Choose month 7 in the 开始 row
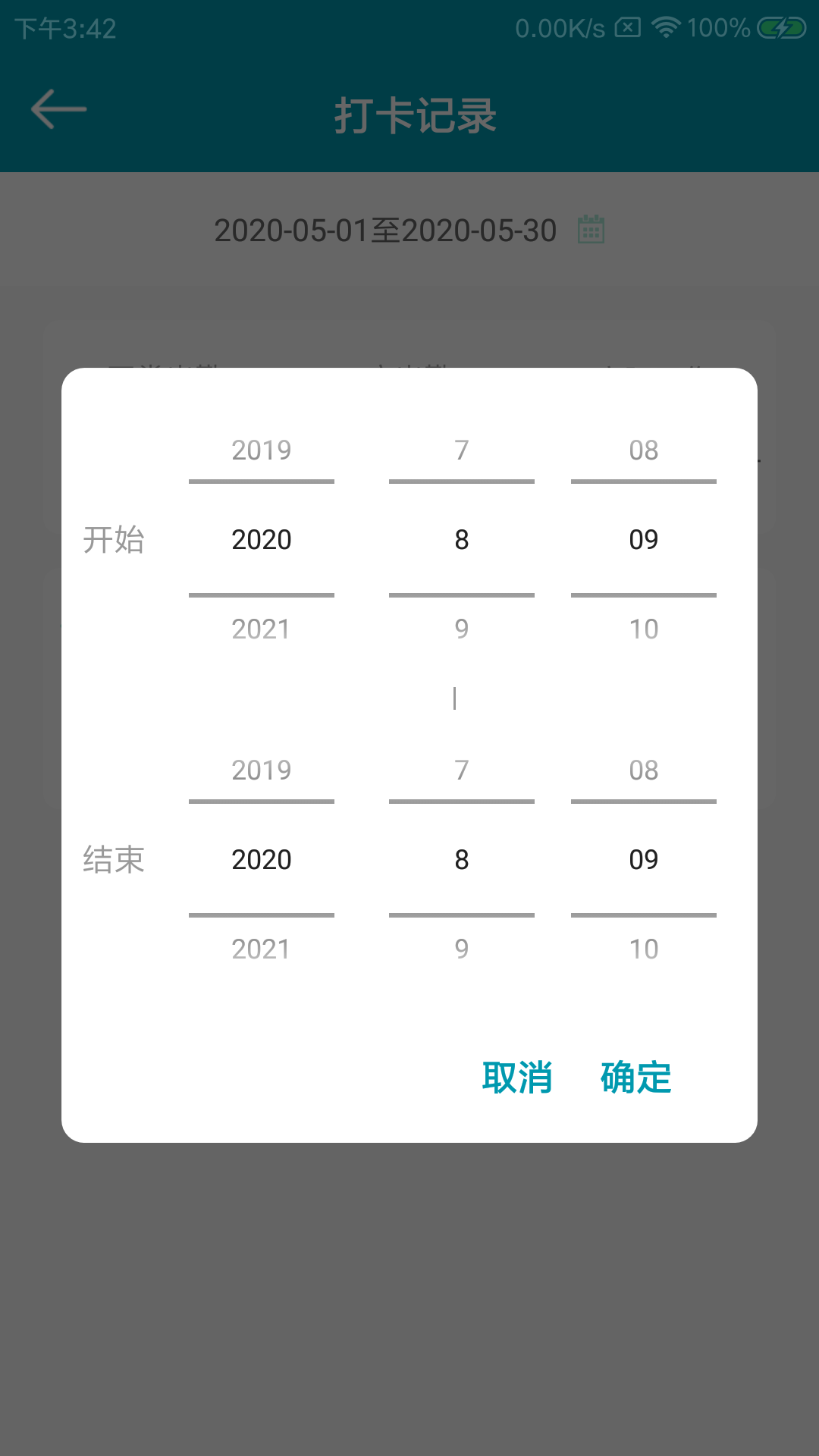Viewport: 819px width, 1456px height. (x=462, y=450)
